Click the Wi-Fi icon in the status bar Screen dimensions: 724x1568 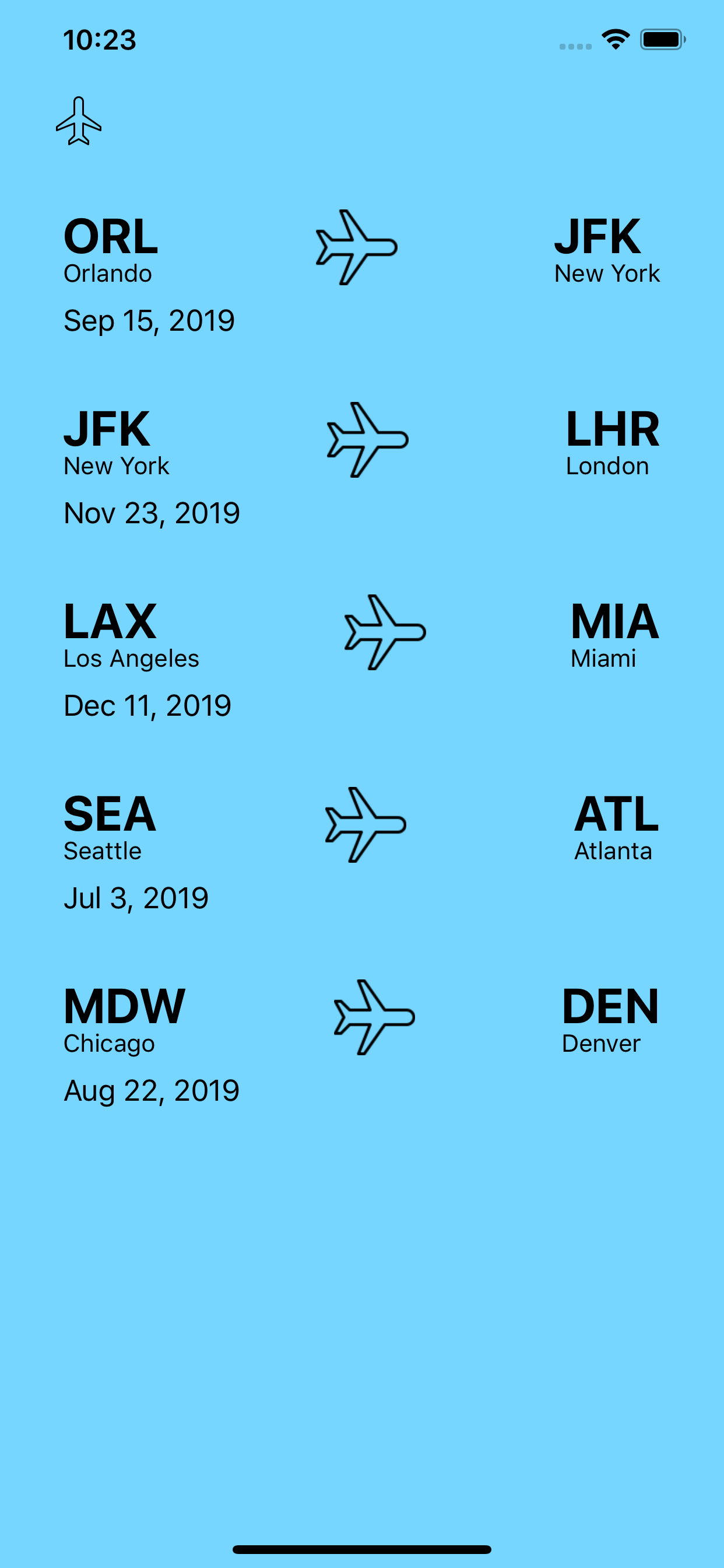tap(614, 38)
